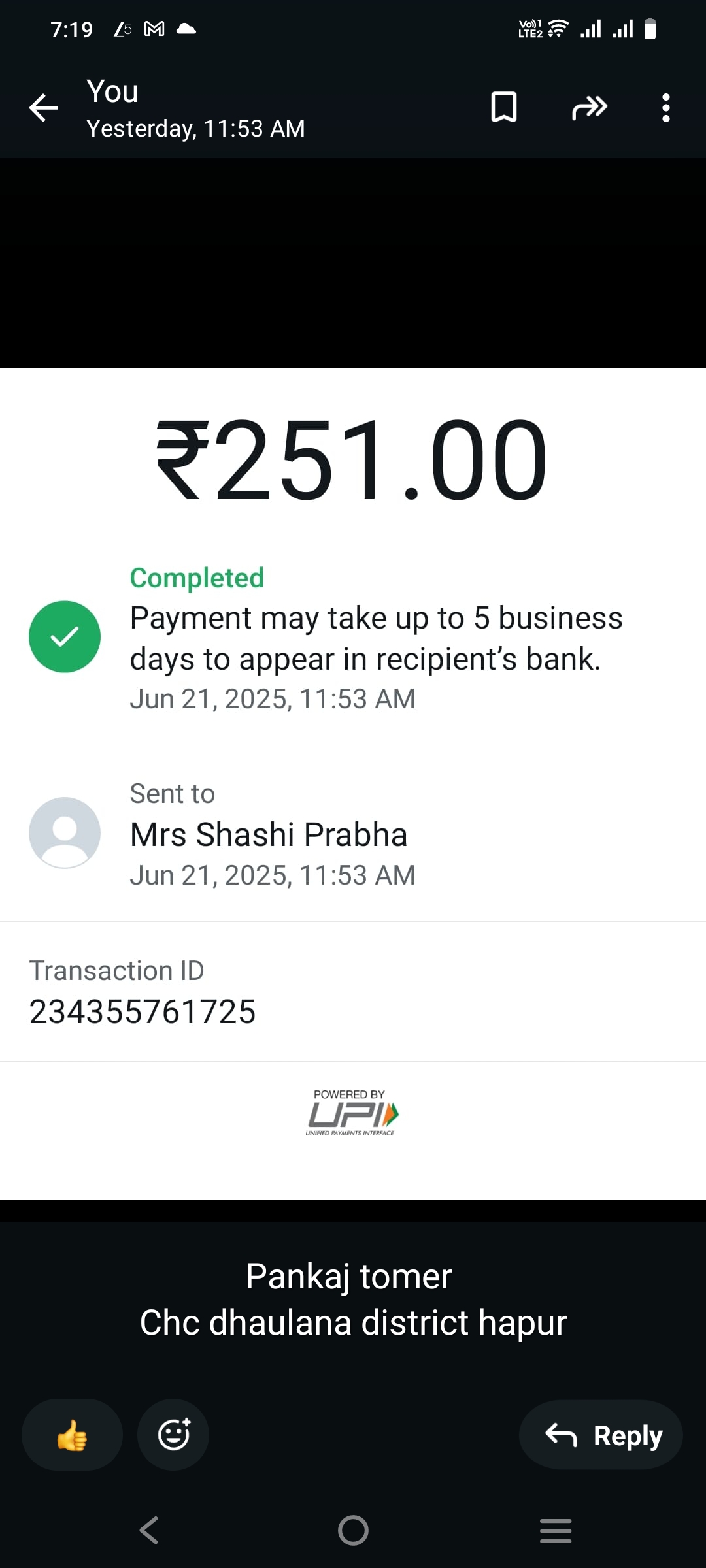
Task: Forward this image to another chat
Action: [589, 107]
